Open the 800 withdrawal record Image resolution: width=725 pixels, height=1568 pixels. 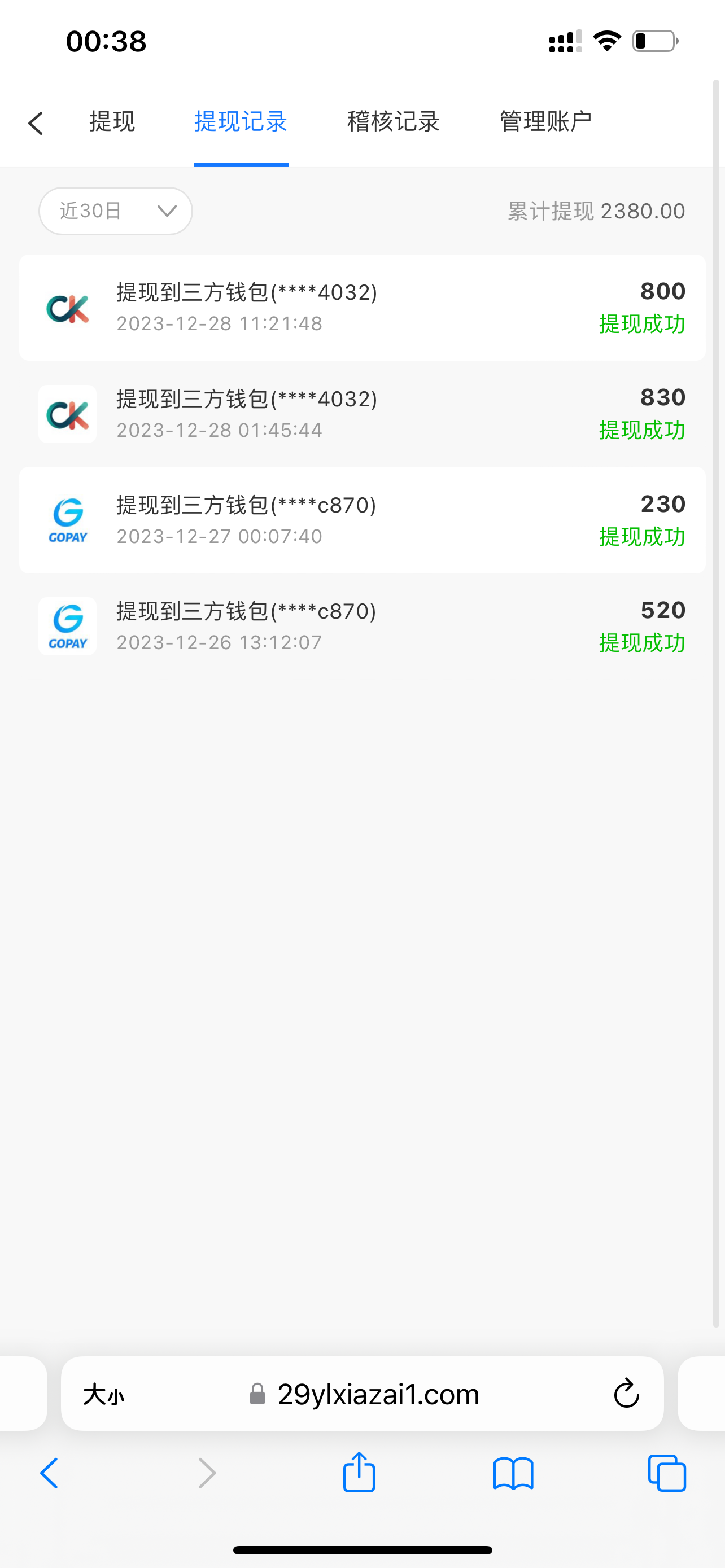click(362, 308)
